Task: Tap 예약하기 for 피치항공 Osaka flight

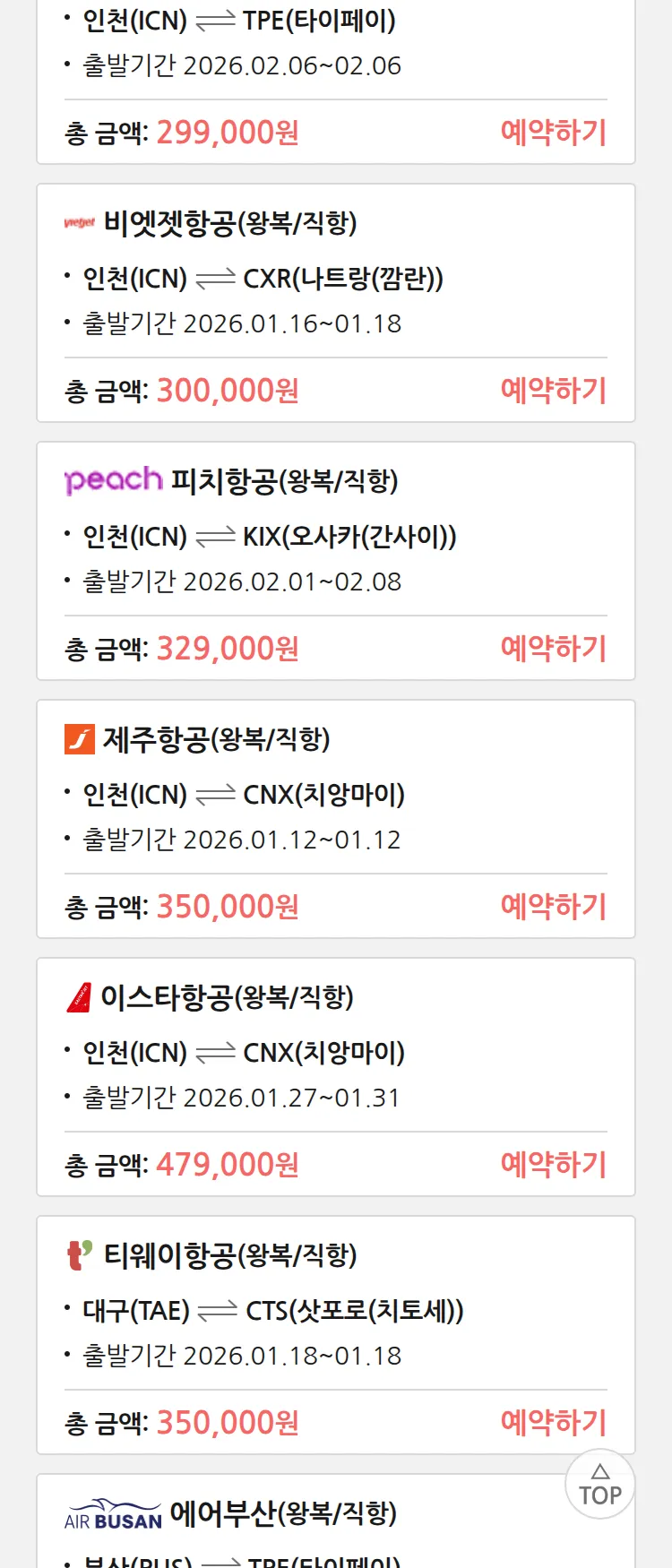Action: [553, 649]
